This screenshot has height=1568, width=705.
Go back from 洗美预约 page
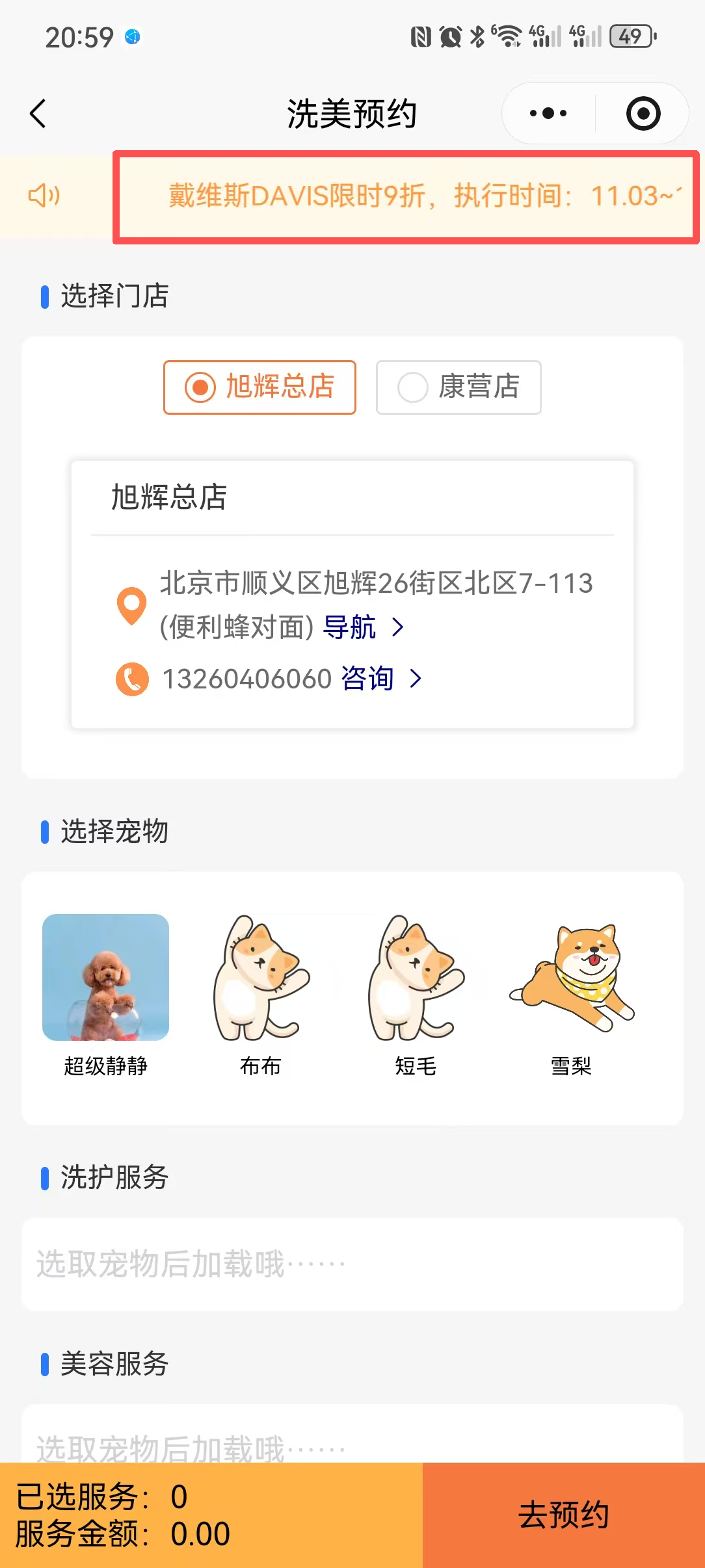[x=38, y=114]
